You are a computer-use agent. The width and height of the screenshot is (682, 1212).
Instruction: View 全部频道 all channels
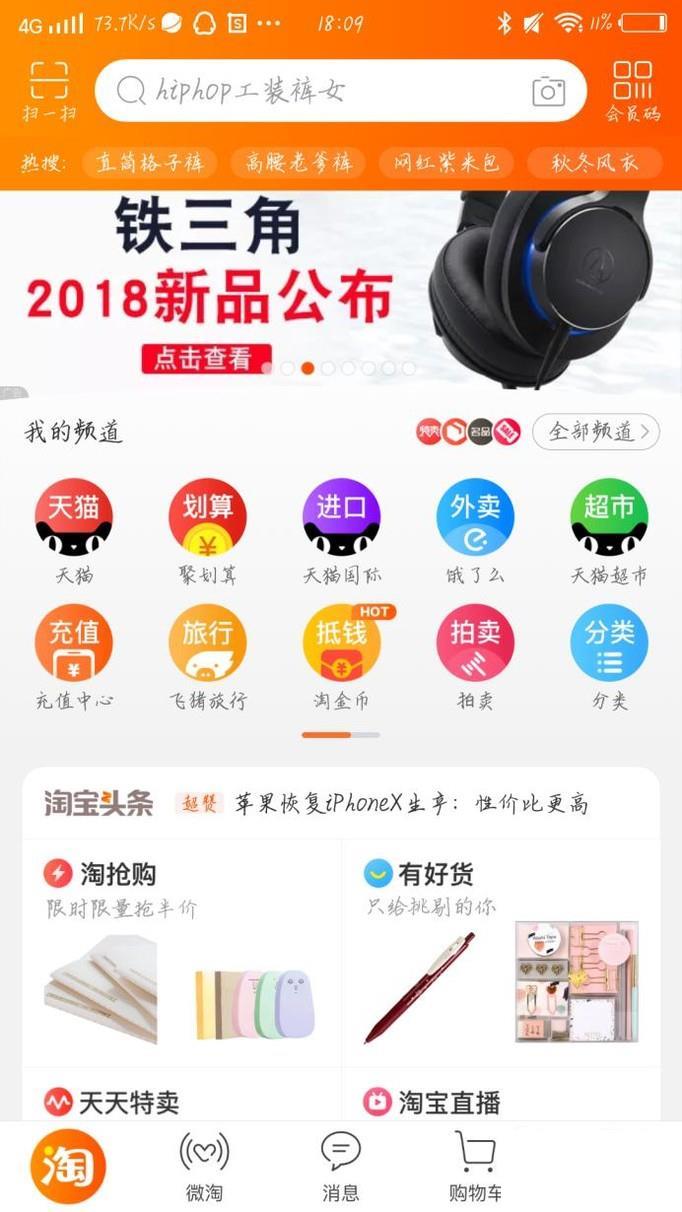(595, 432)
